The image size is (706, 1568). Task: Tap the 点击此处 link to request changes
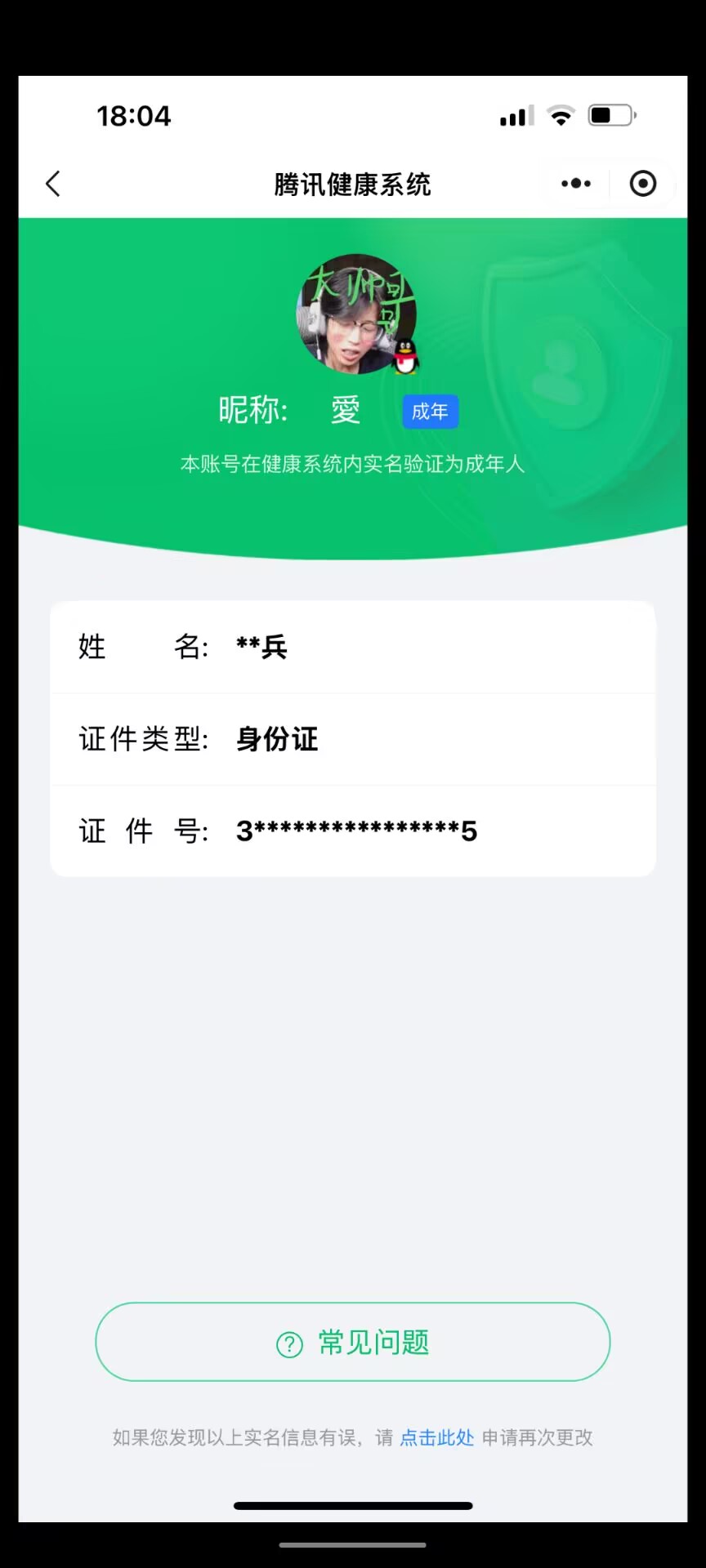click(437, 1438)
